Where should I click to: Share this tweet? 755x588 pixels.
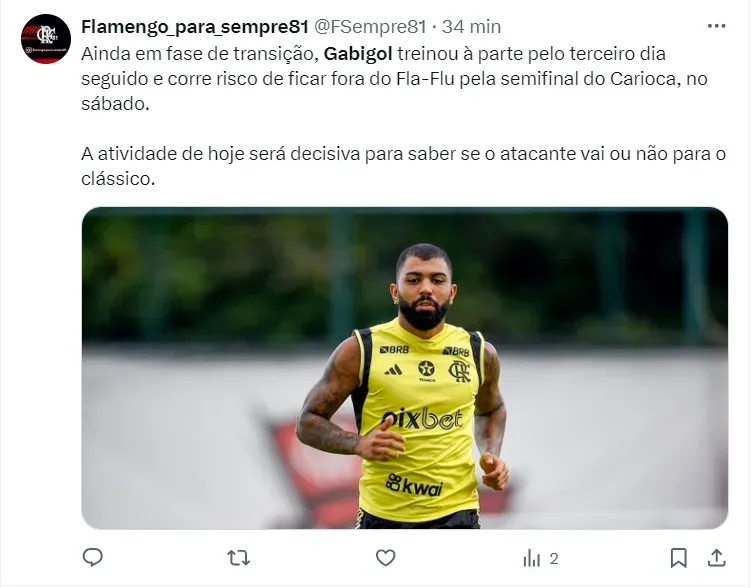pyautogui.click(x=716, y=558)
